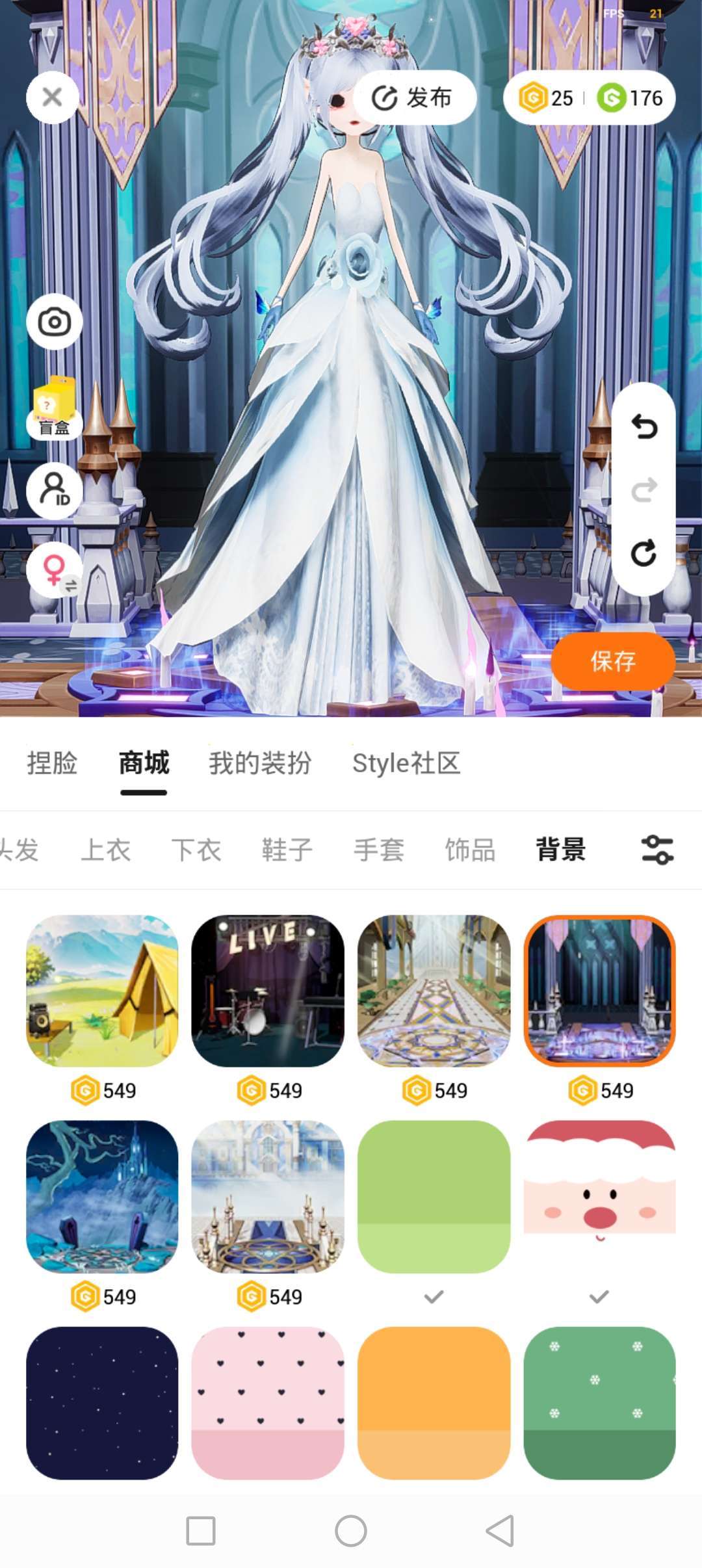Open the camera to take a snapshot
This screenshot has height=1568, width=702.
point(54,322)
